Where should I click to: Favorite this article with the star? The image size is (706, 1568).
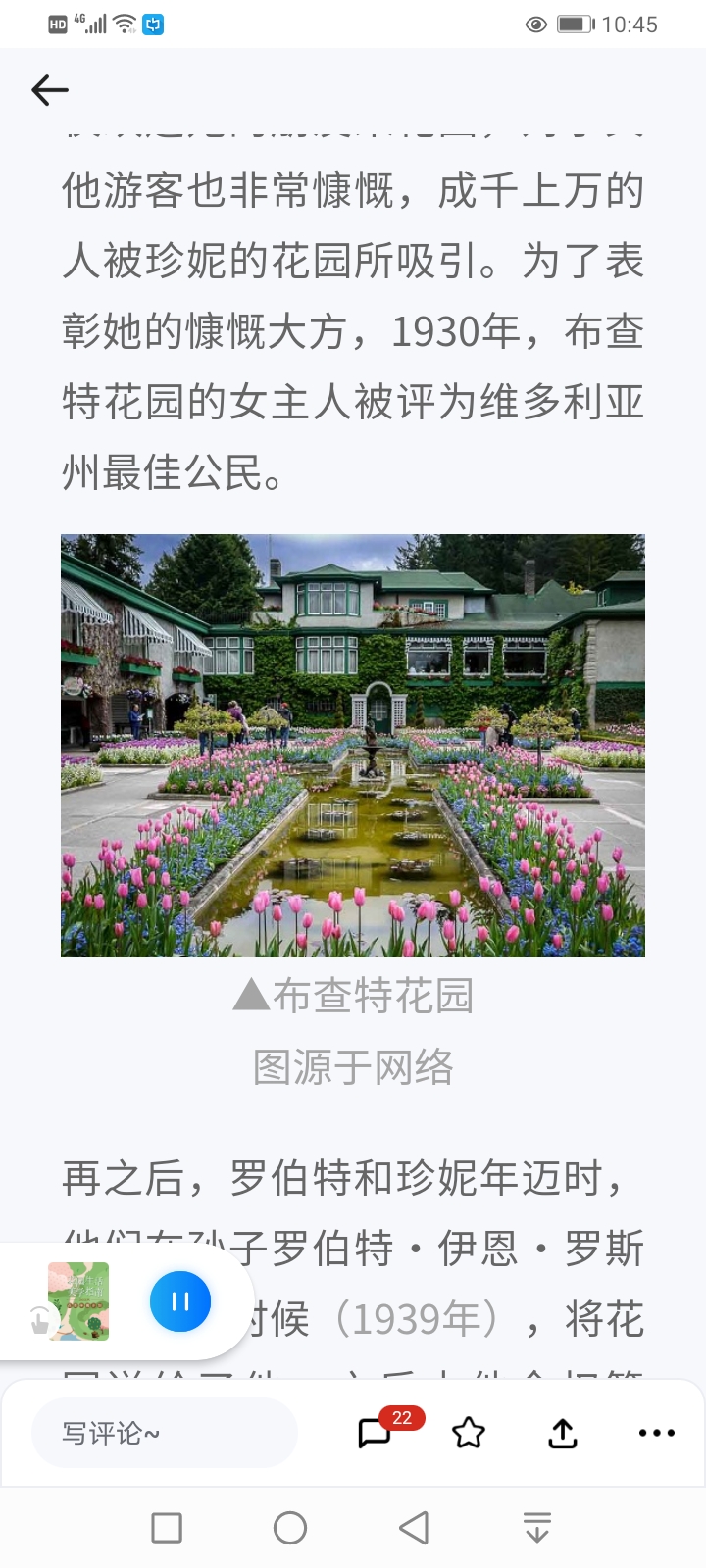pyautogui.click(x=469, y=1433)
